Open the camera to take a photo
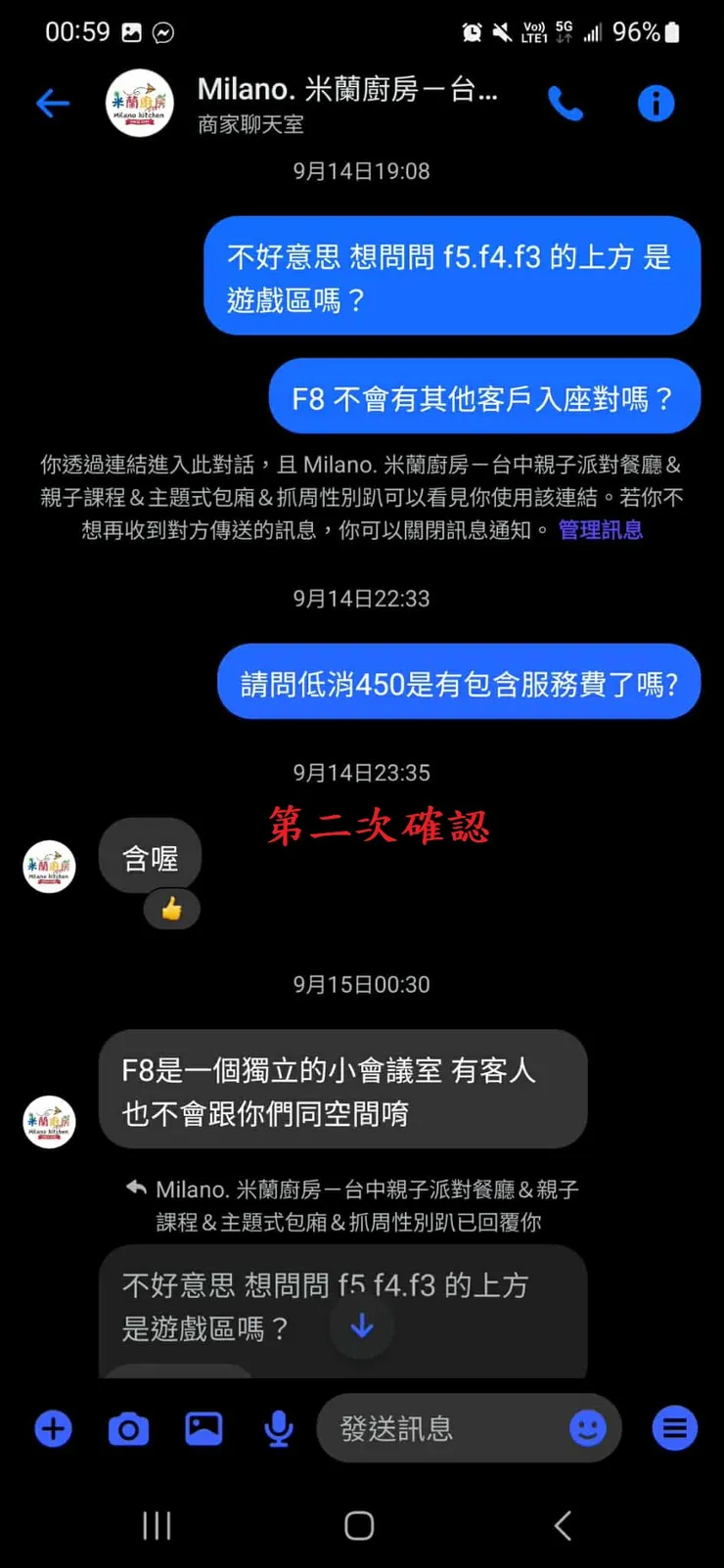The width and height of the screenshot is (724, 1568). point(128,1428)
